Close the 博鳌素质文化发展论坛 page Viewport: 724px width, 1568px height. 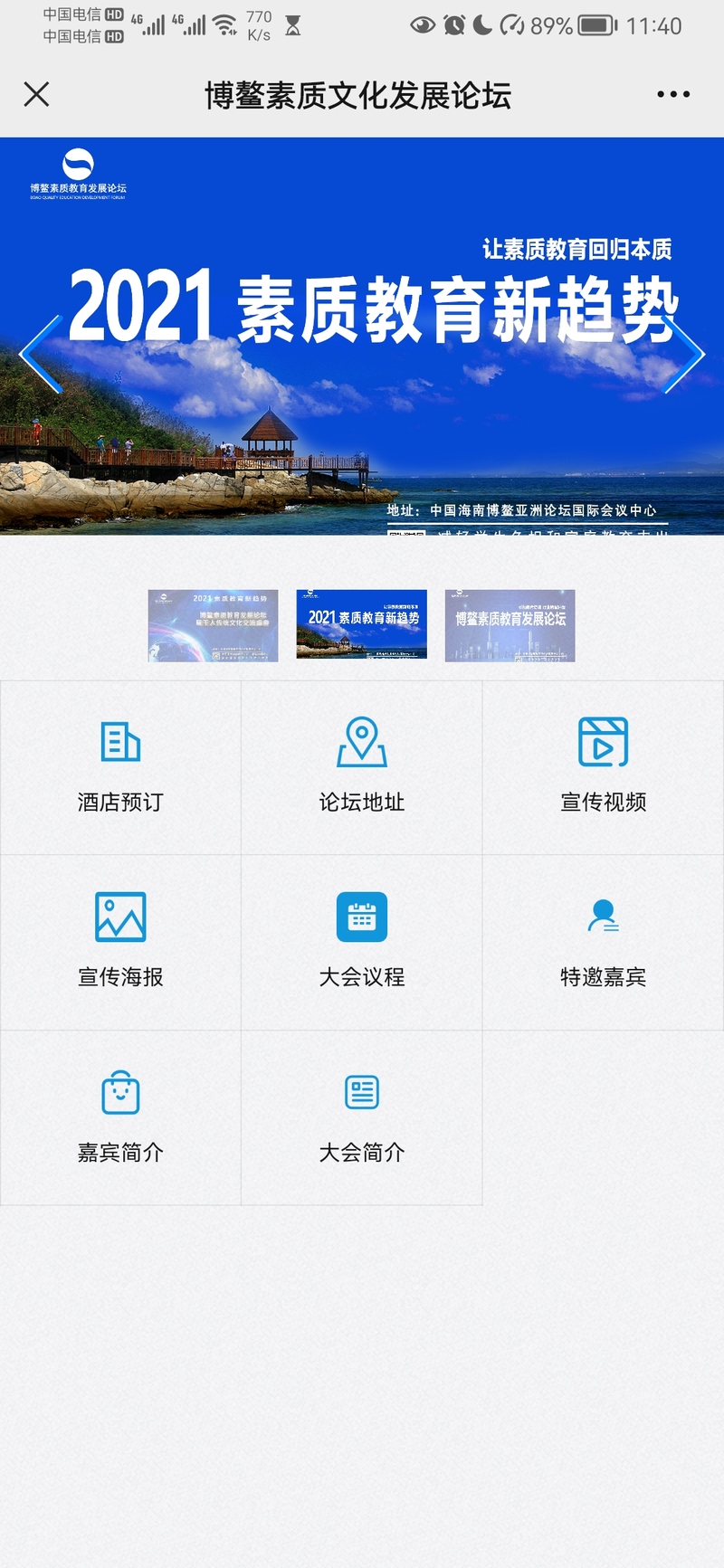pos(36,94)
